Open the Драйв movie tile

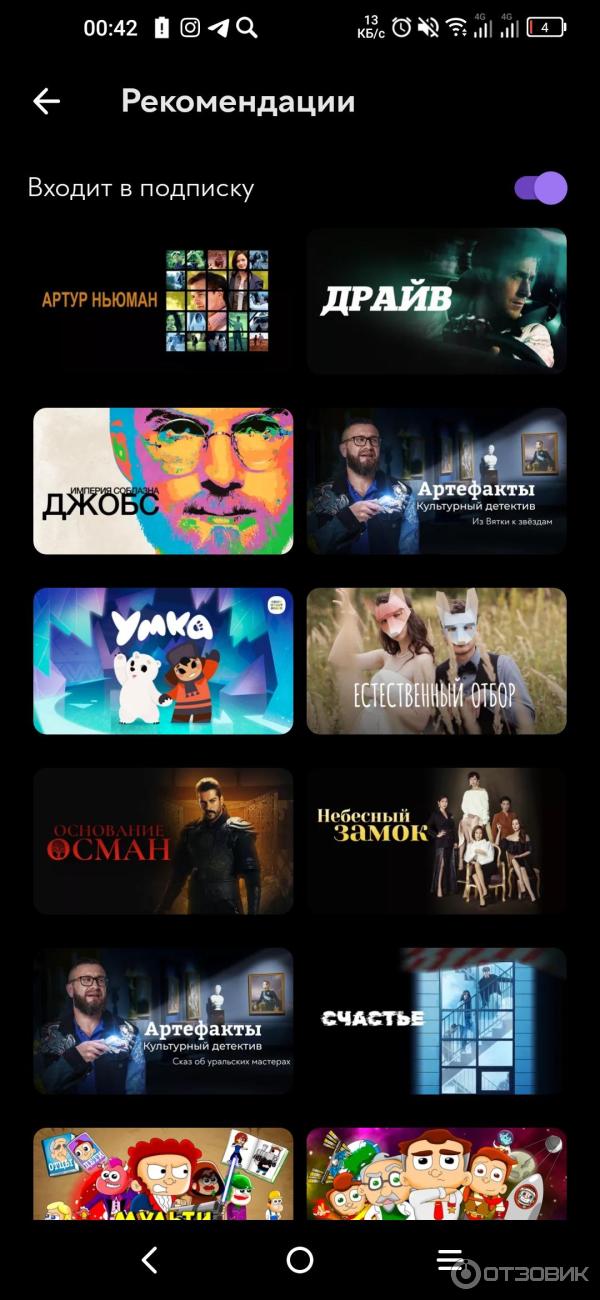tap(436, 300)
